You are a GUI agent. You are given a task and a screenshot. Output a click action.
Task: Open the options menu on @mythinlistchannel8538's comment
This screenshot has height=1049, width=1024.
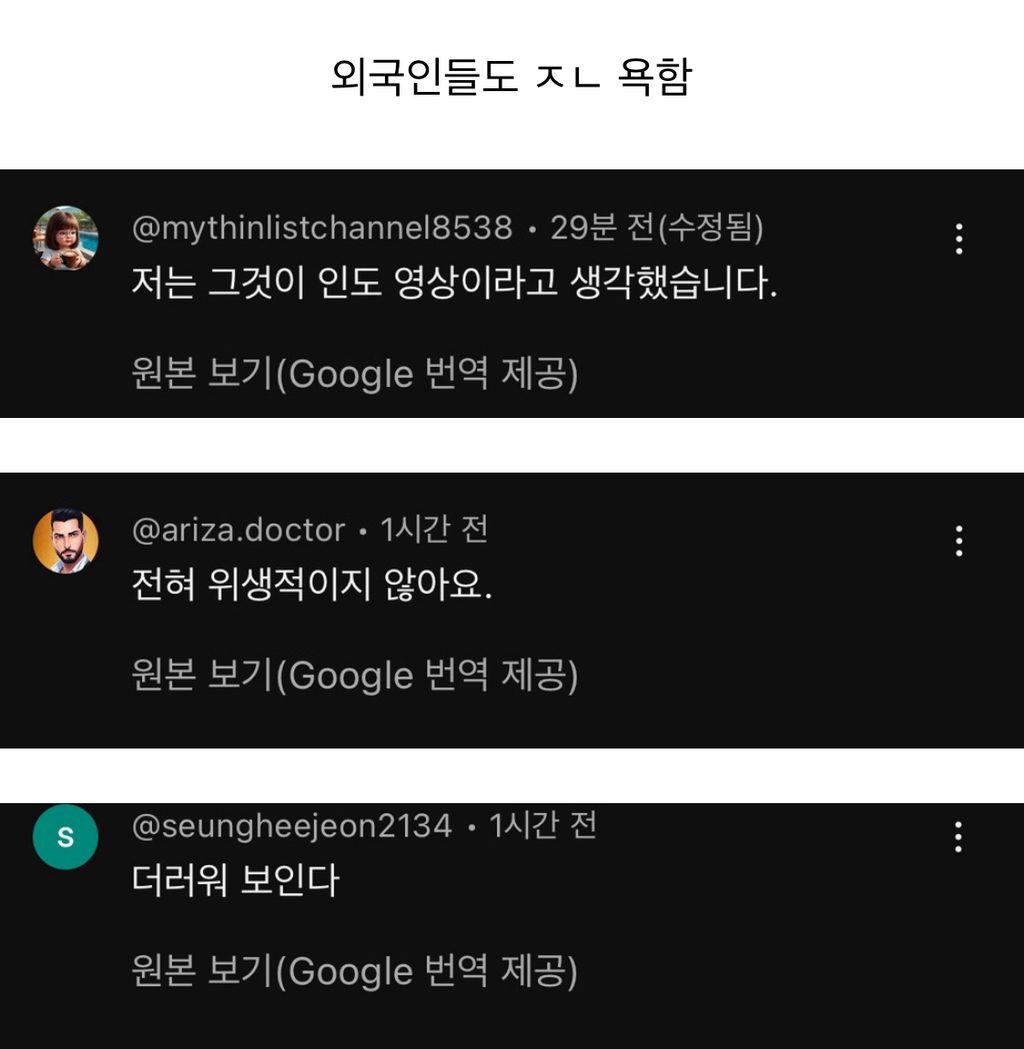tap(958, 237)
